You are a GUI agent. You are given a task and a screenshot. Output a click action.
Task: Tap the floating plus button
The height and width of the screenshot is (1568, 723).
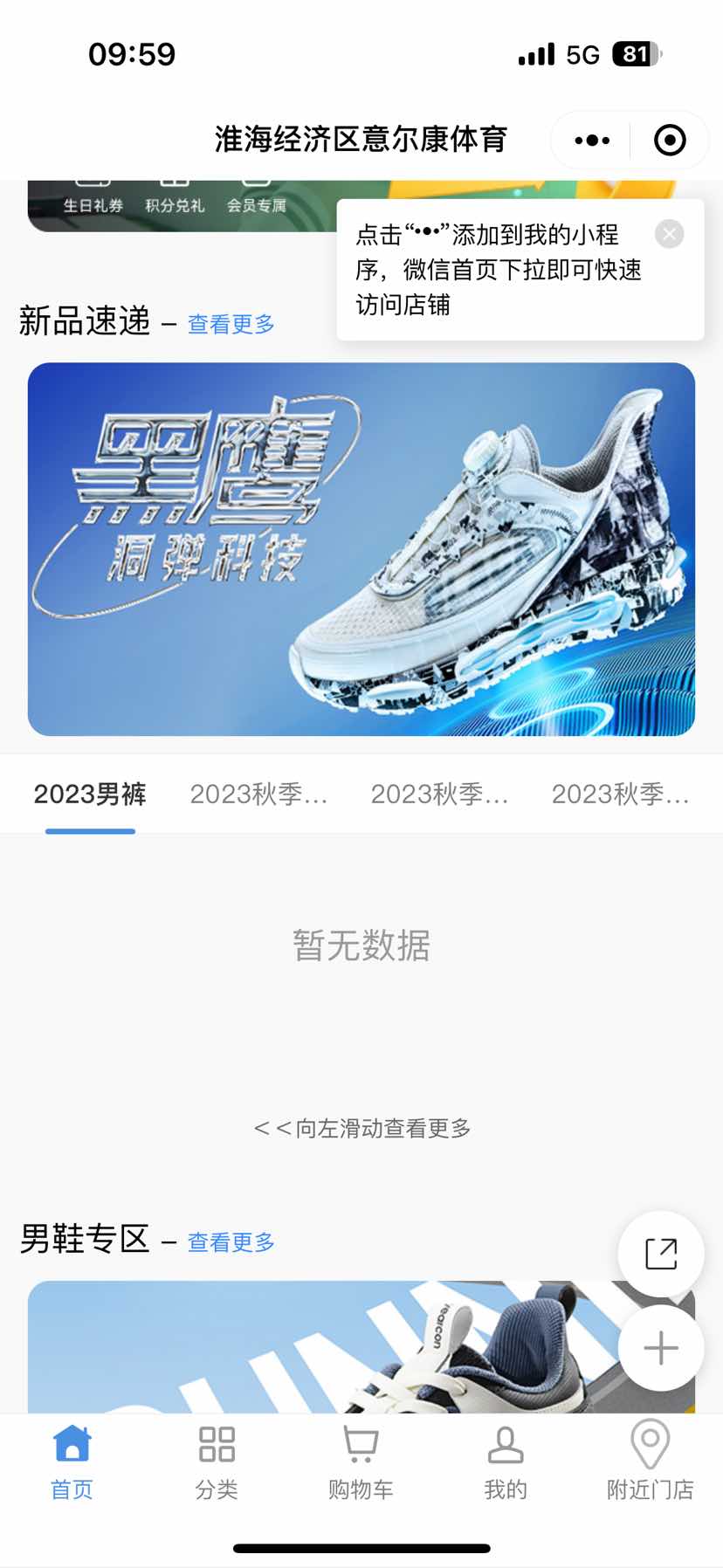click(x=661, y=1348)
